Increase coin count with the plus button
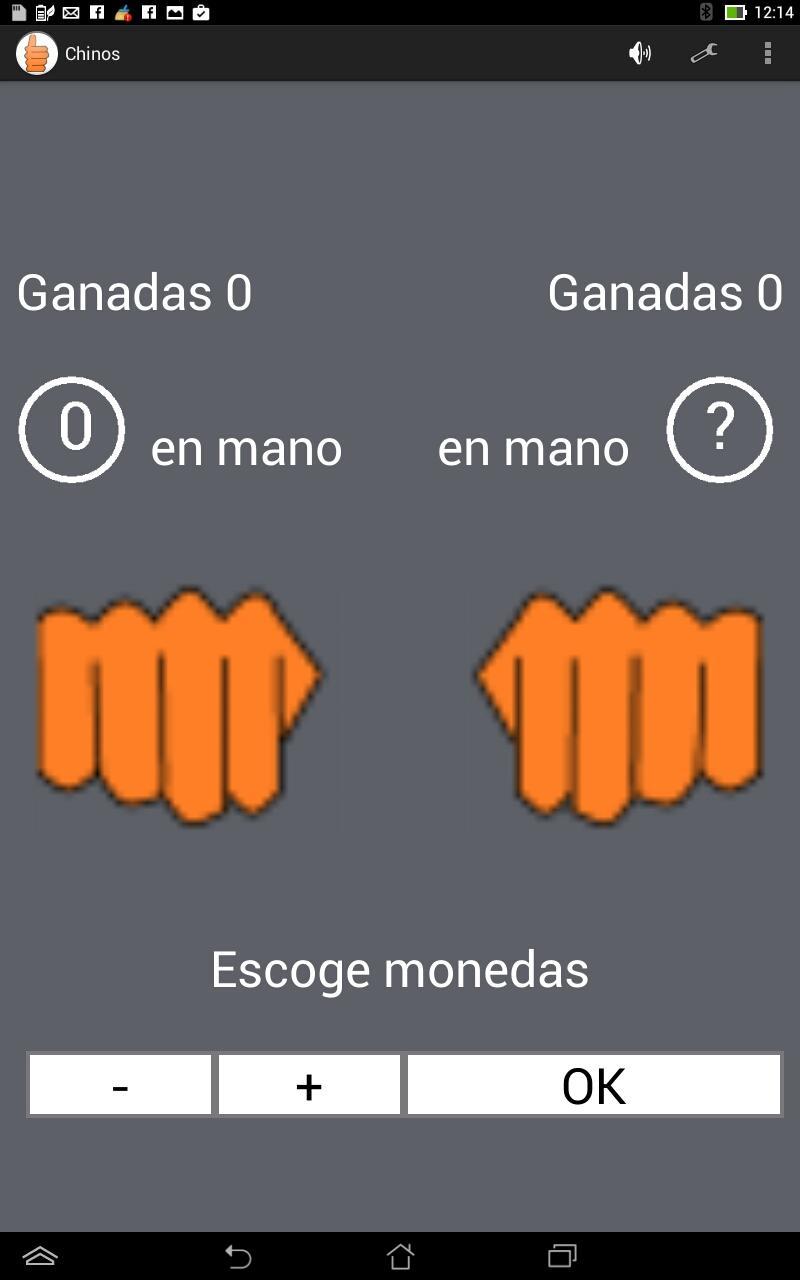Screen dimensions: 800x1280 (x=308, y=1084)
